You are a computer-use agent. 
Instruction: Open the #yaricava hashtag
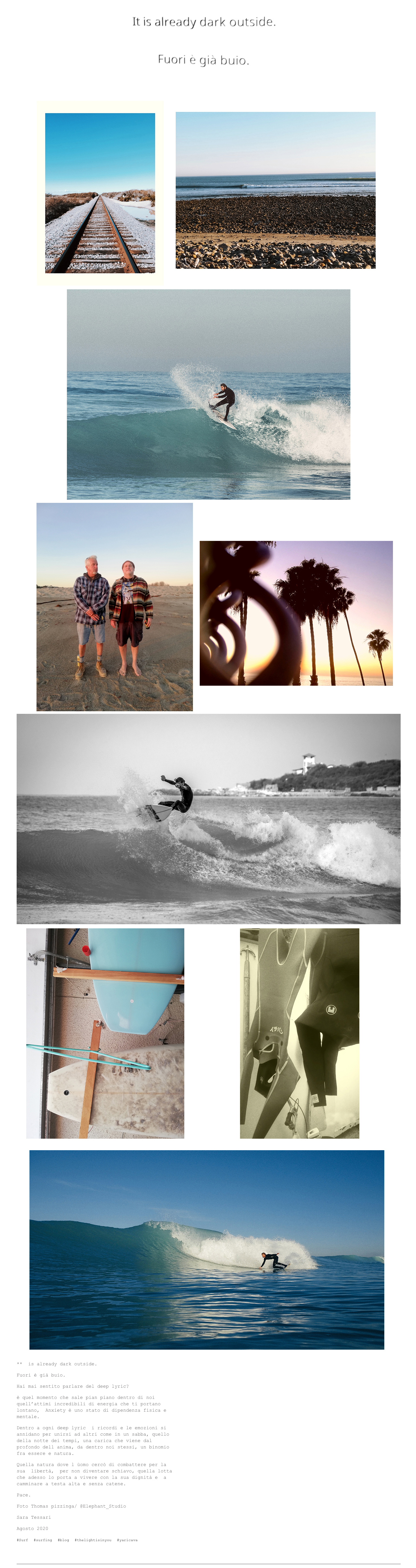127,1540
